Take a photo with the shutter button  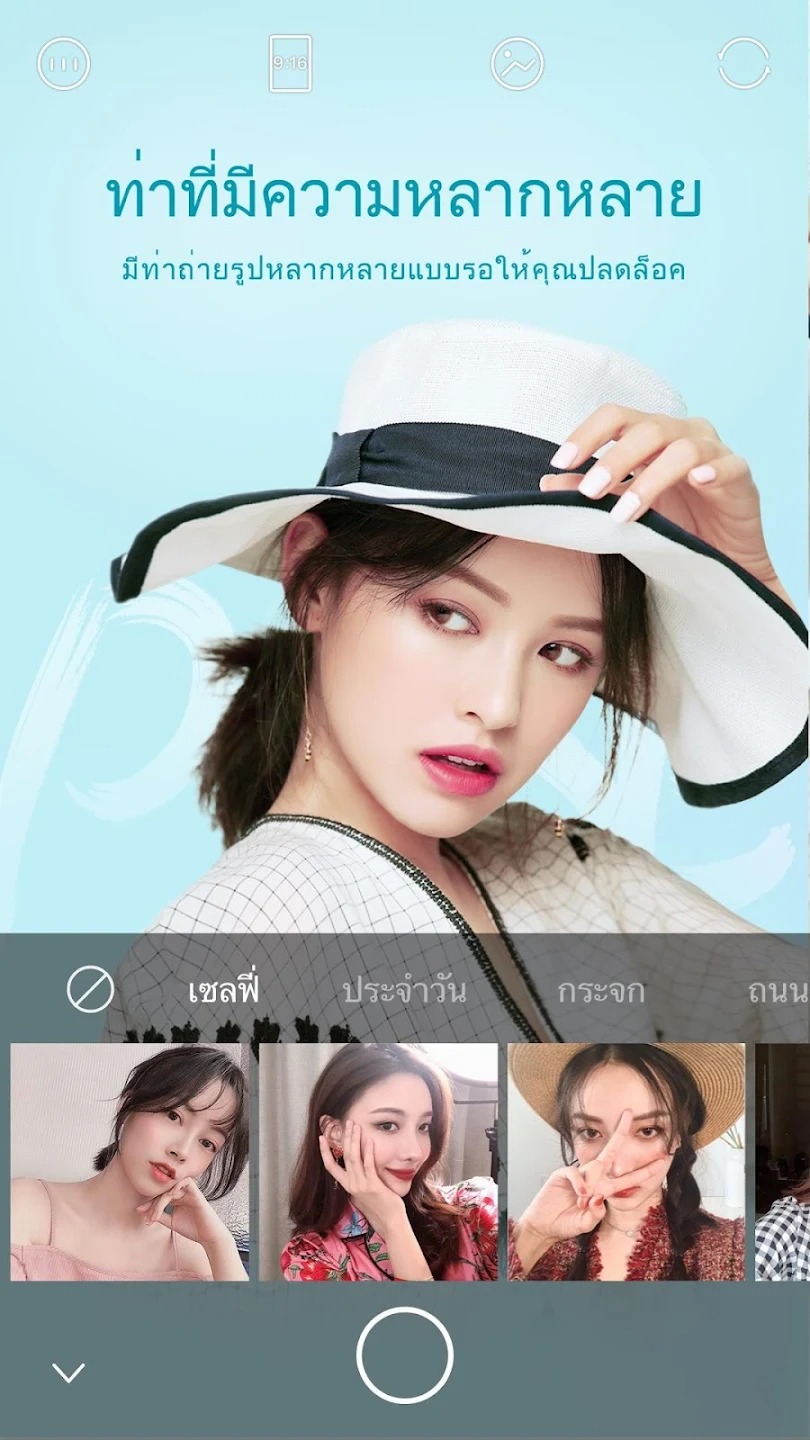click(405, 1355)
